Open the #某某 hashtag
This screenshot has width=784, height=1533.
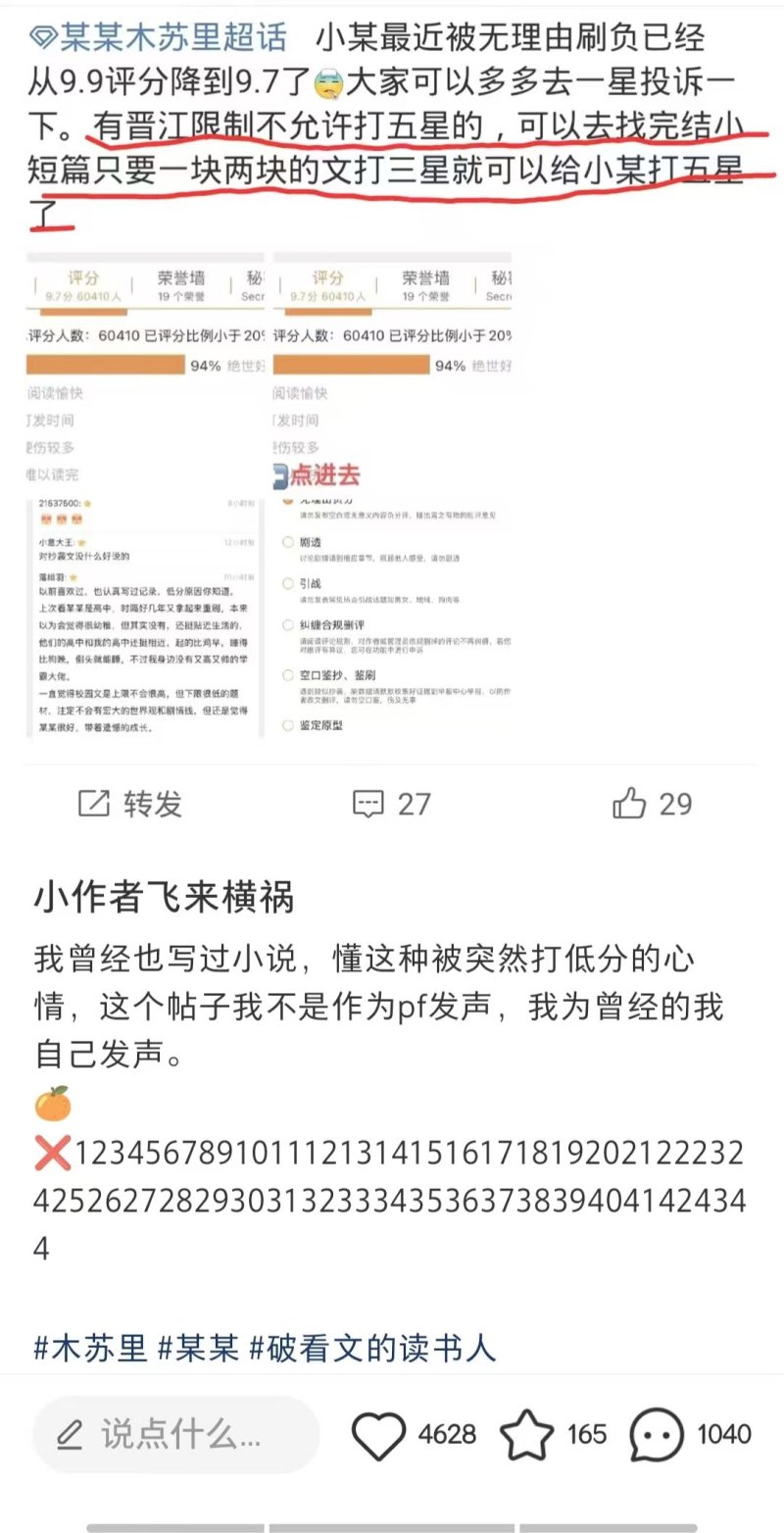pos(197,1348)
